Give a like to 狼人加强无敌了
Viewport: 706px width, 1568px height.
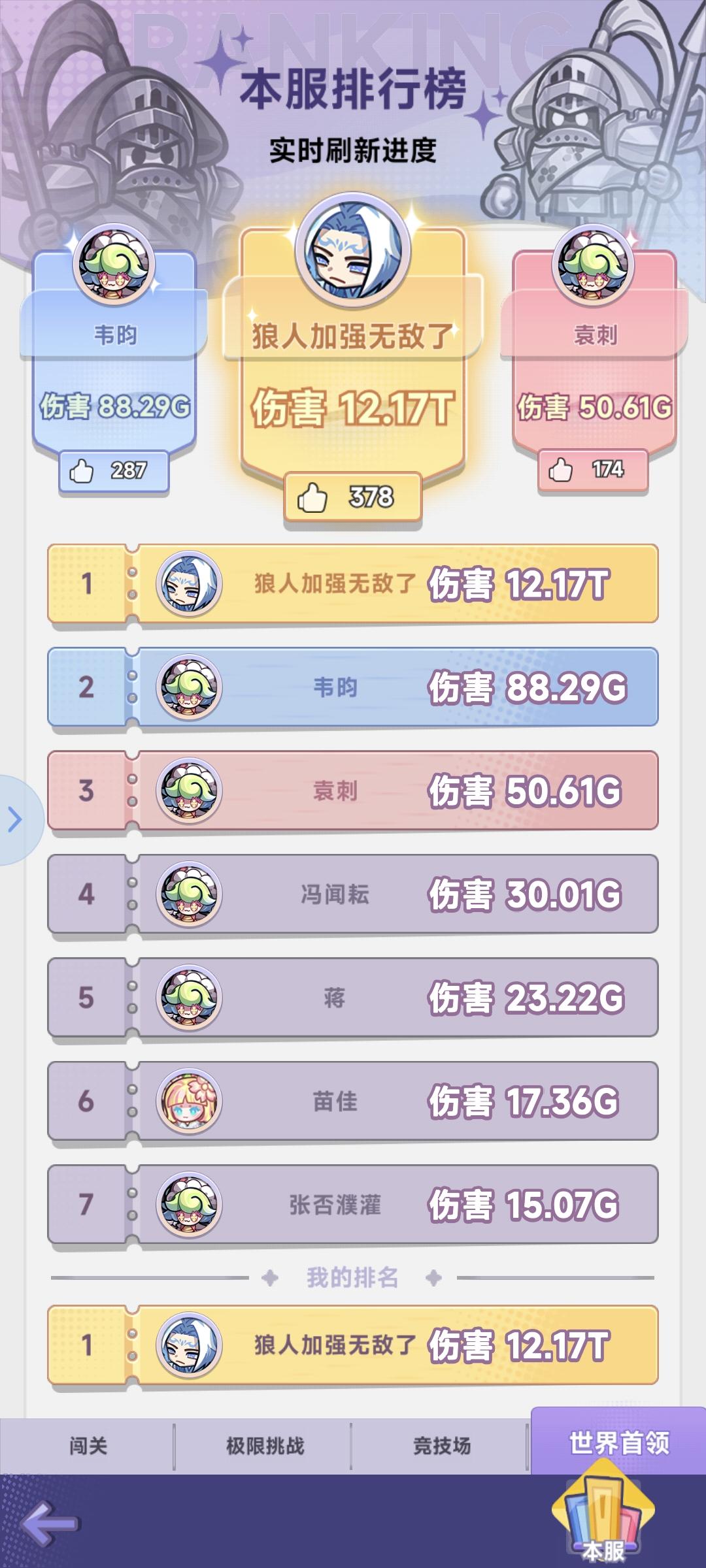pyautogui.click(x=353, y=498)
